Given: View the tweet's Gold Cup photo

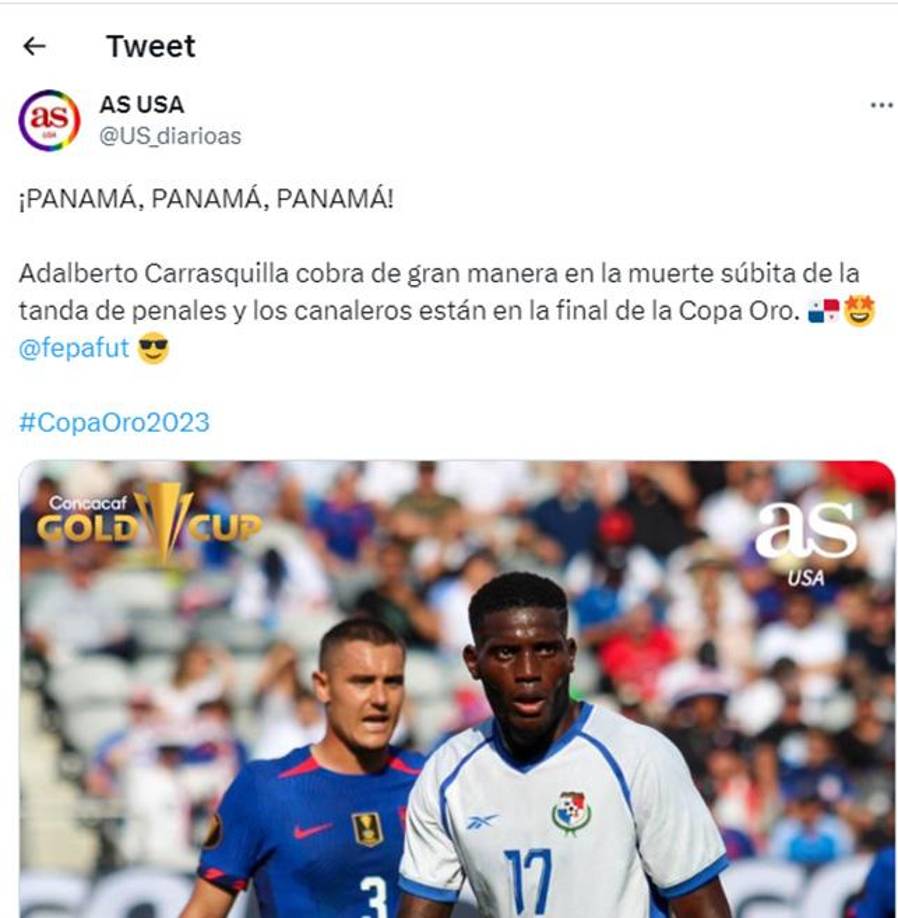Looking at the screenshot, I should [457, 688].
